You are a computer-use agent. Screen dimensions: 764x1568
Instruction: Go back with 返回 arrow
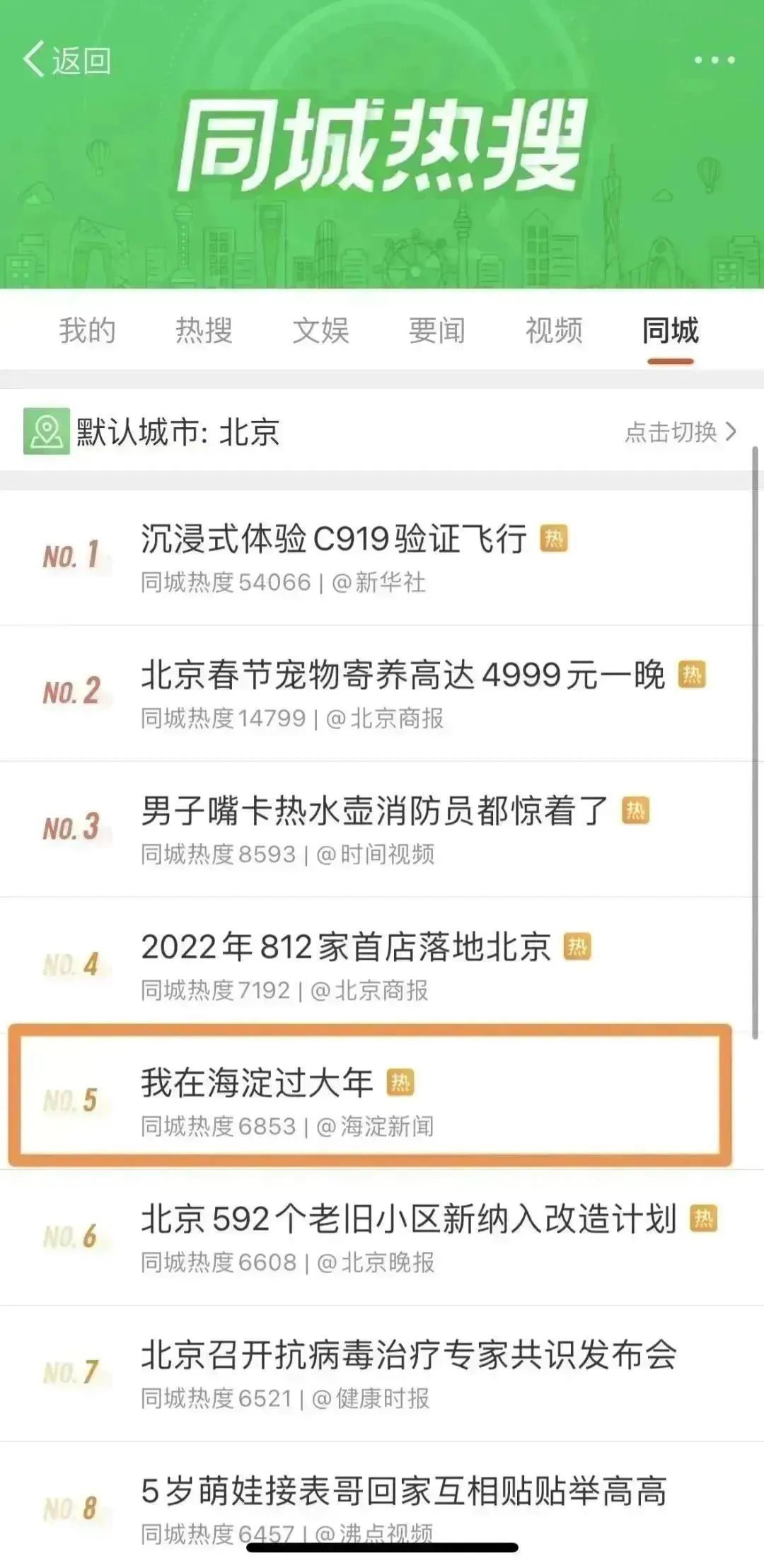click(66, 61)
